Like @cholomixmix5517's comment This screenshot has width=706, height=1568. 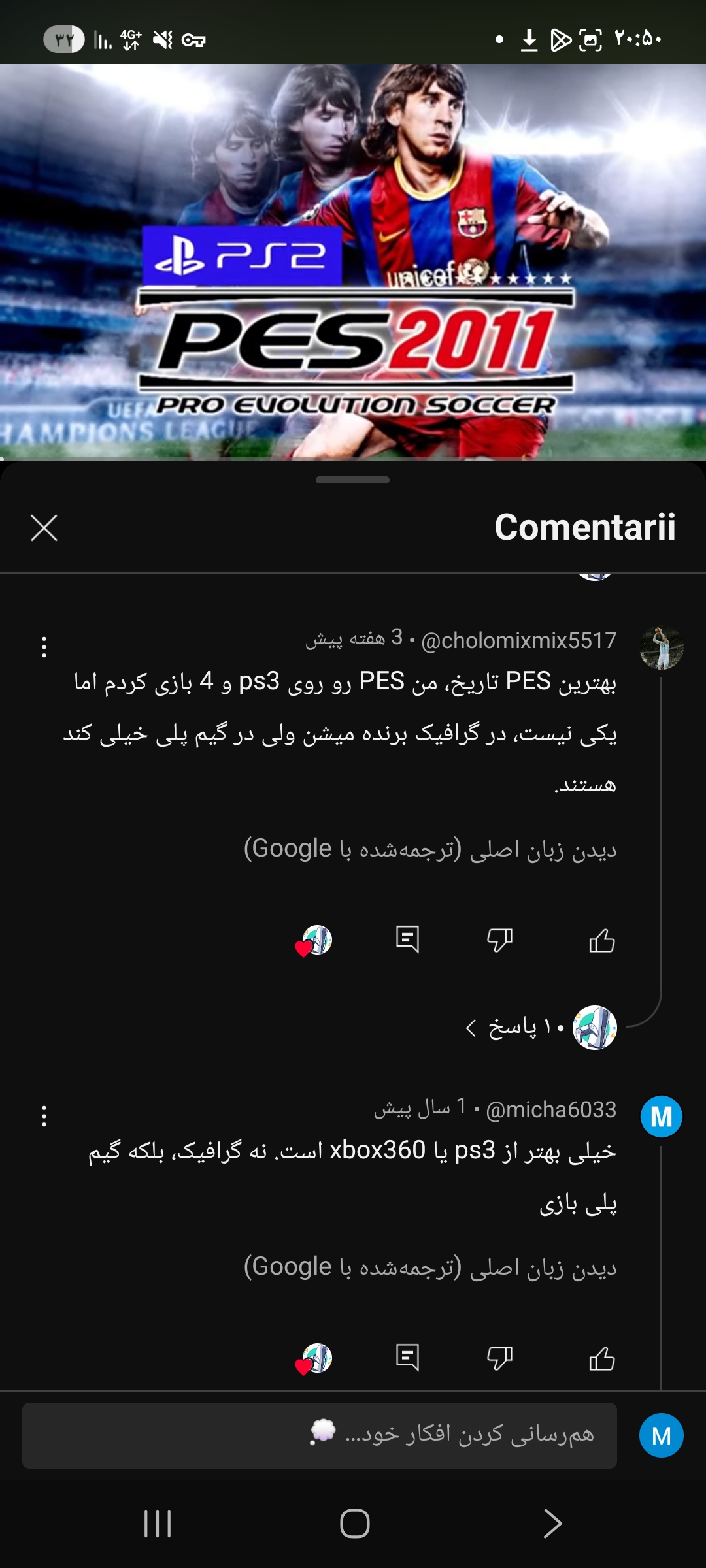(602, 940)
